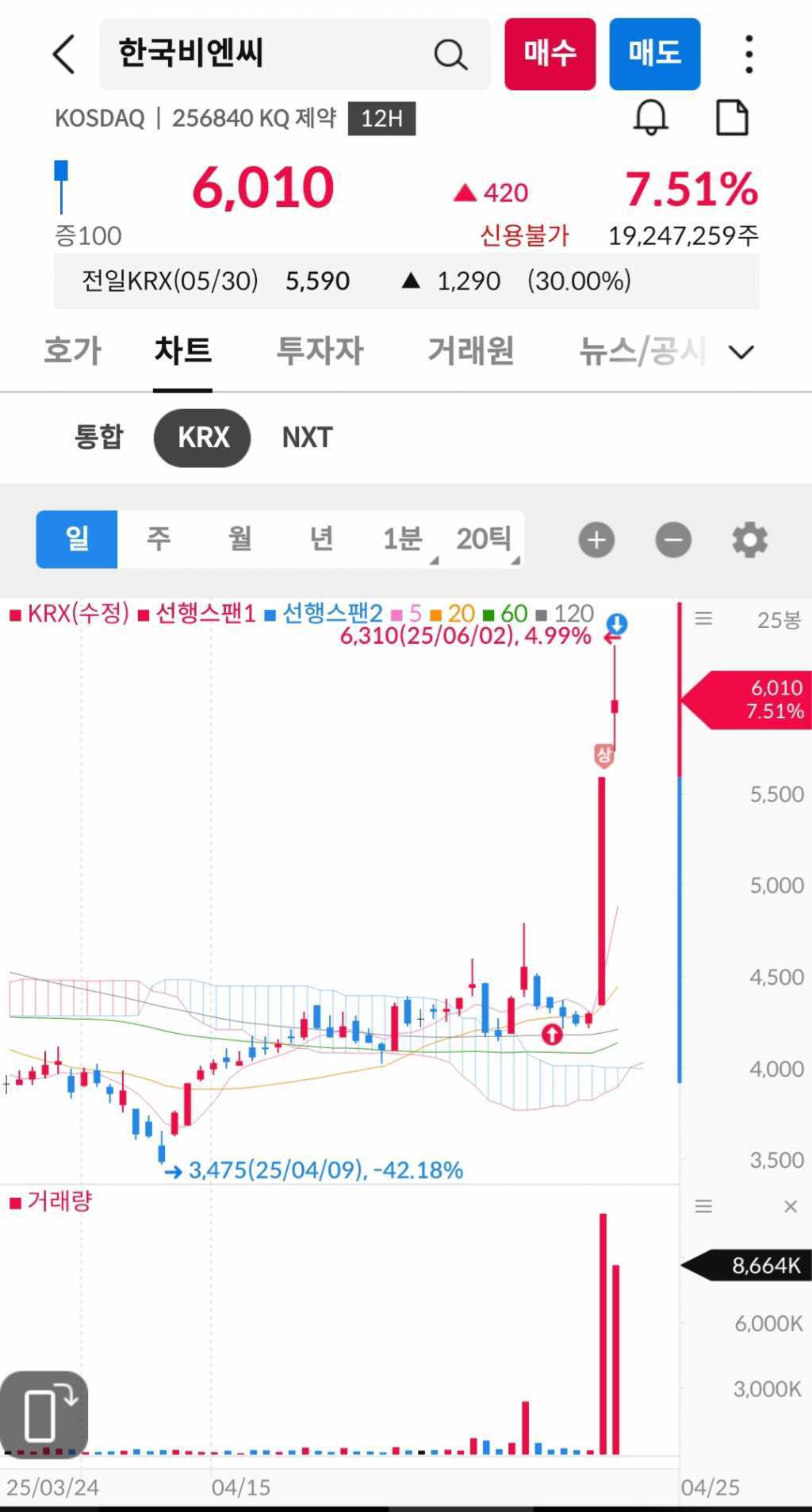Open stock search field 한국비엔씨
Image resolution: width=812 pixels, height=1512 pixels.
[x=270, y=54]
